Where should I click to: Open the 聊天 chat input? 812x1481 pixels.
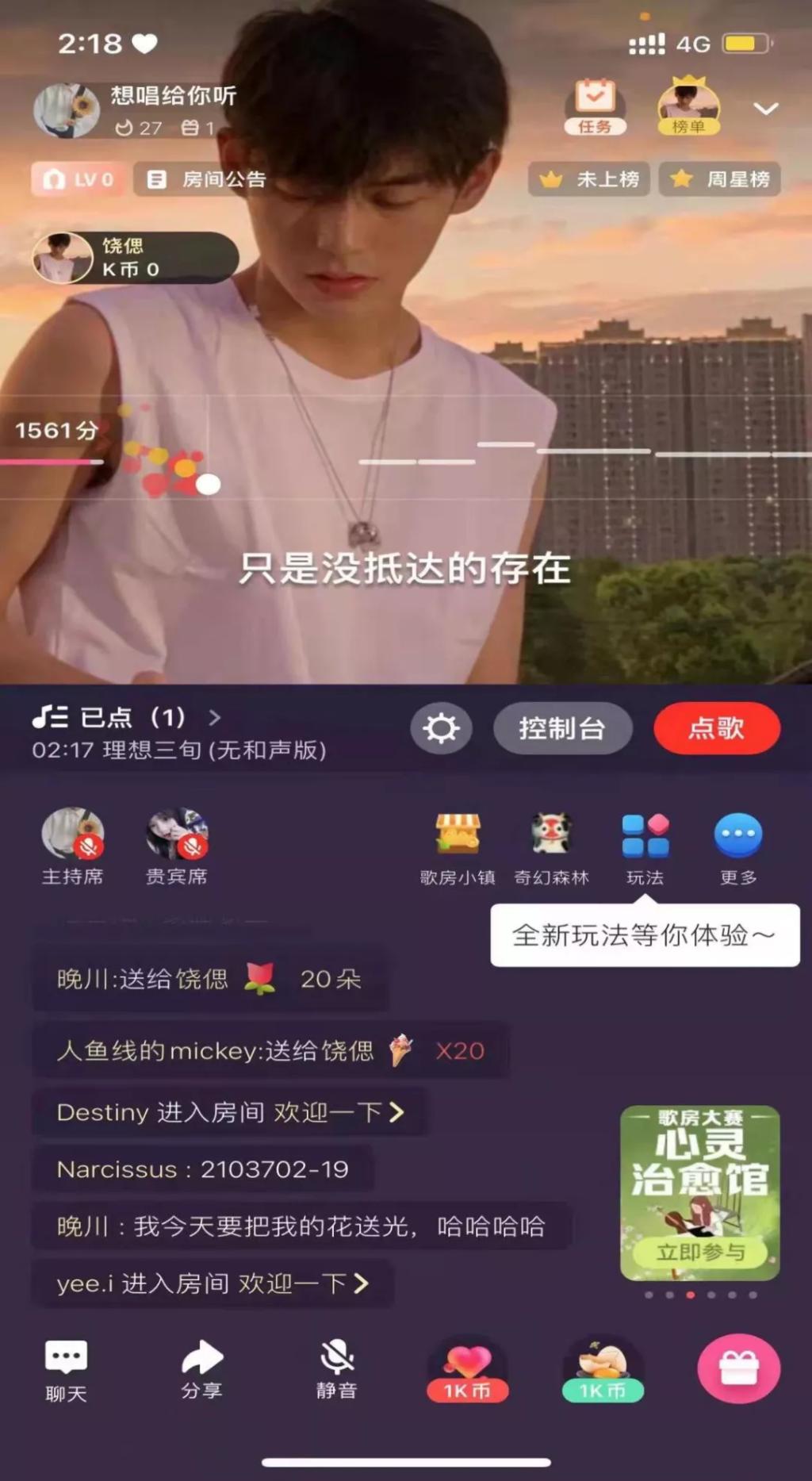point(66,1371)
